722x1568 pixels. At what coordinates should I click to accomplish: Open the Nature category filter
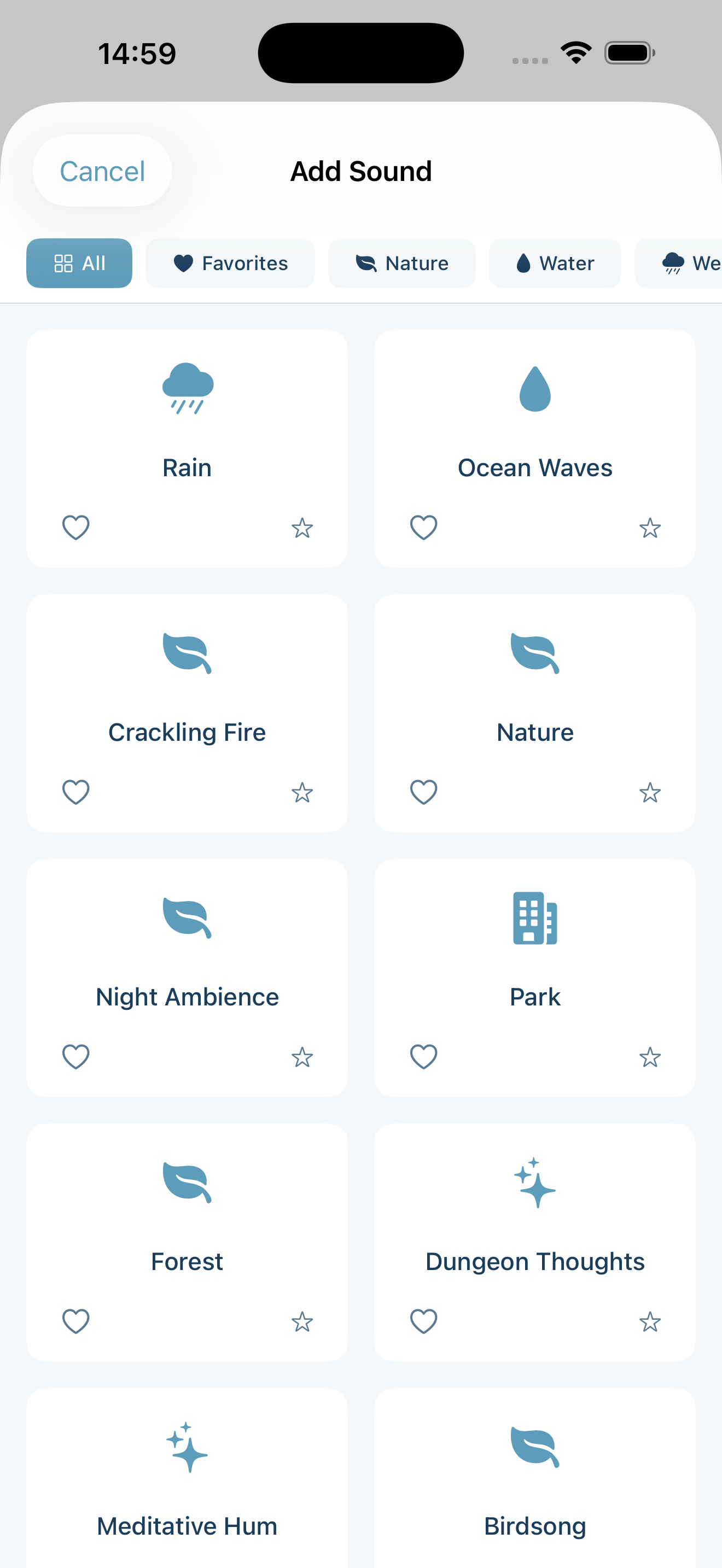[x=402, y=263]
